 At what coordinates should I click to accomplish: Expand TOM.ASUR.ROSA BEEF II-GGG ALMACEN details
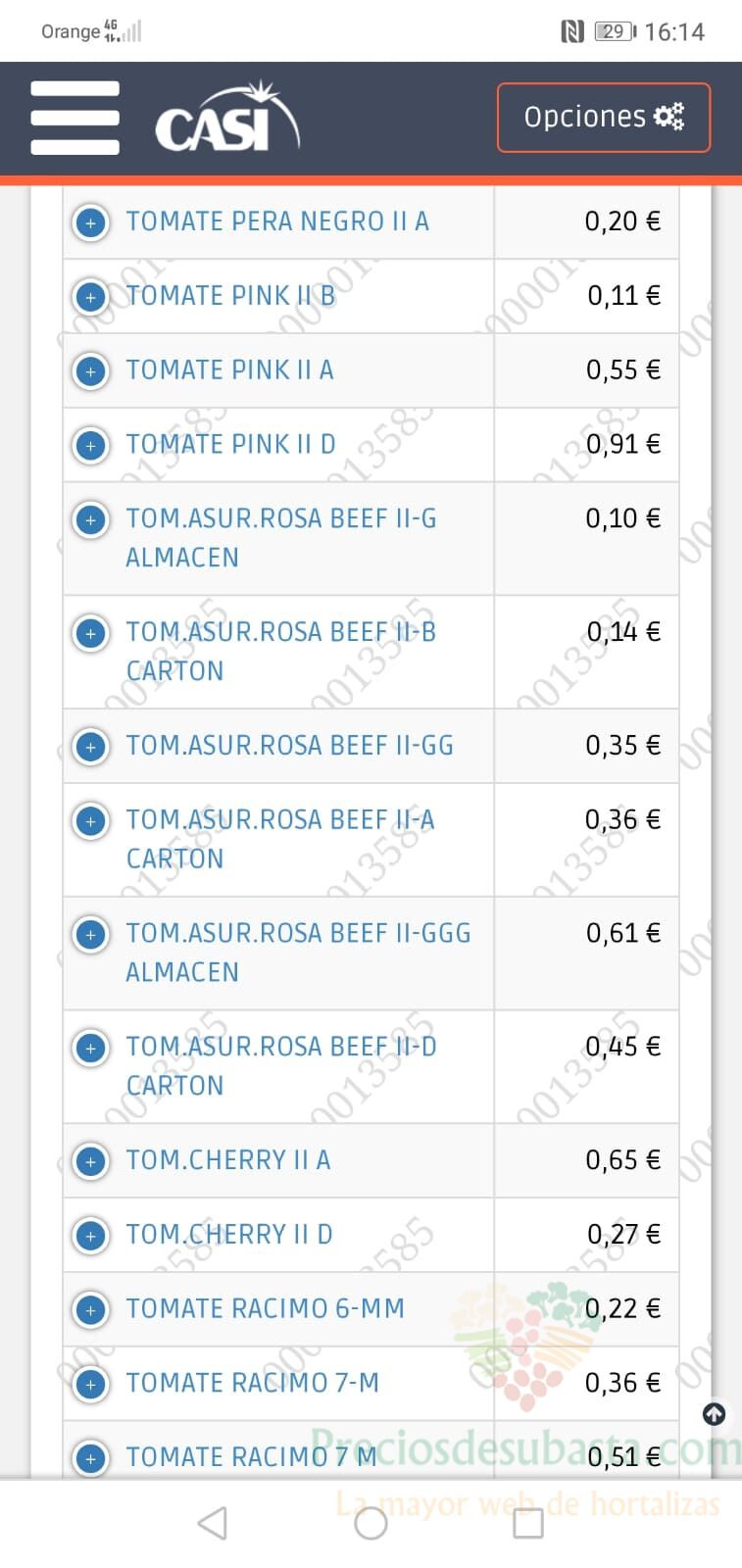click(x=91, y=934)
